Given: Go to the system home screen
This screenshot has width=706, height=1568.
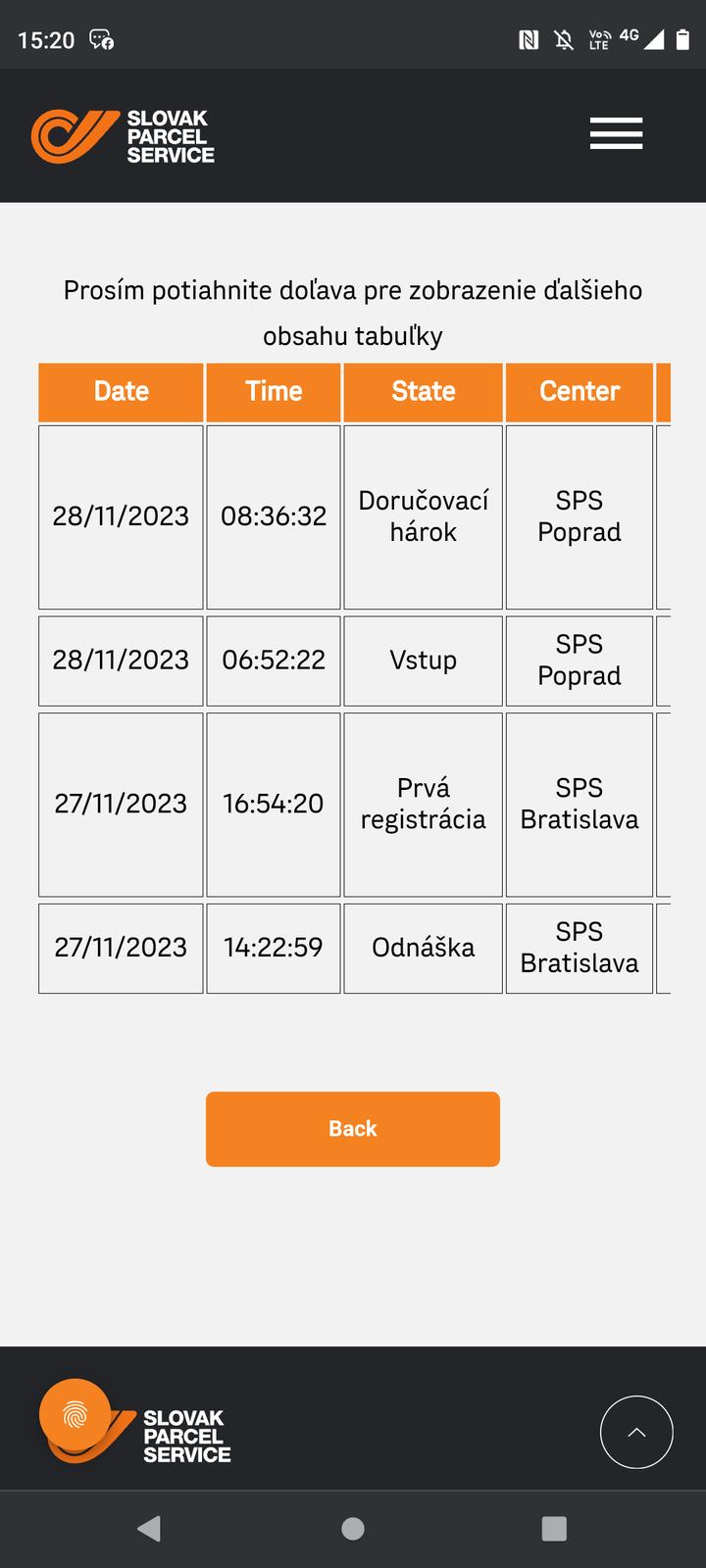Looking at the screenshot, I should (353, 1529).
